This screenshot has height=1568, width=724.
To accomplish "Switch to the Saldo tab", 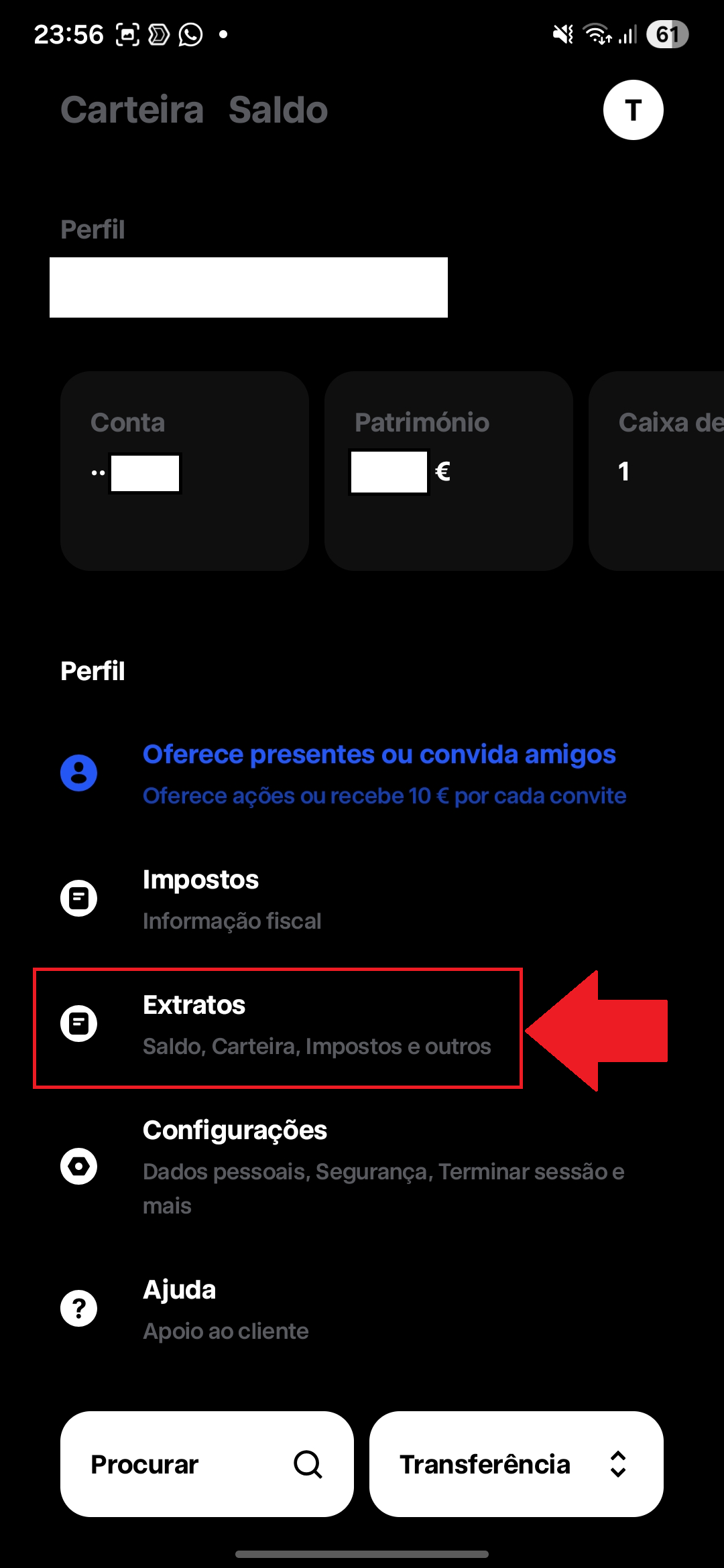I will [278, 110].
